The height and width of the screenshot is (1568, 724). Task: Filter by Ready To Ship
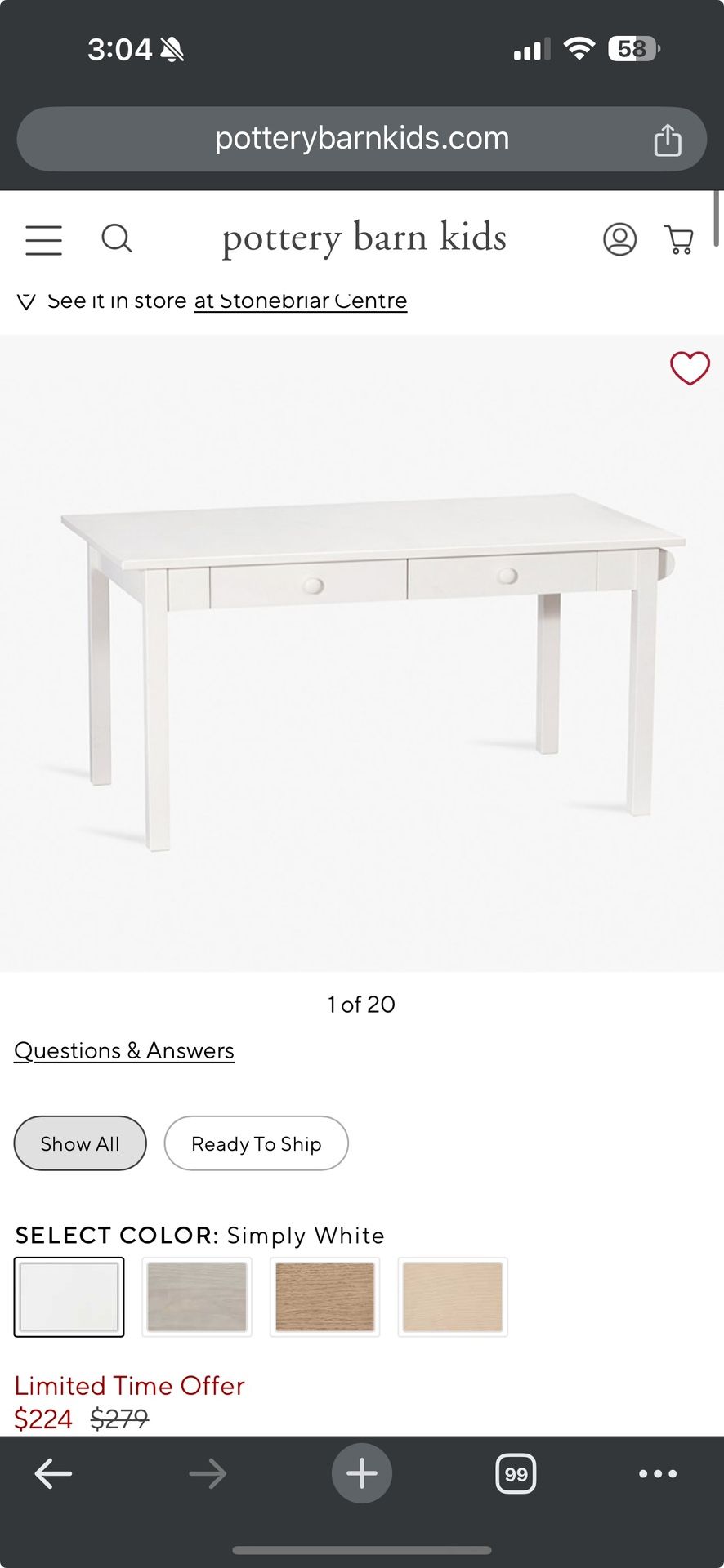(257, 1143)
